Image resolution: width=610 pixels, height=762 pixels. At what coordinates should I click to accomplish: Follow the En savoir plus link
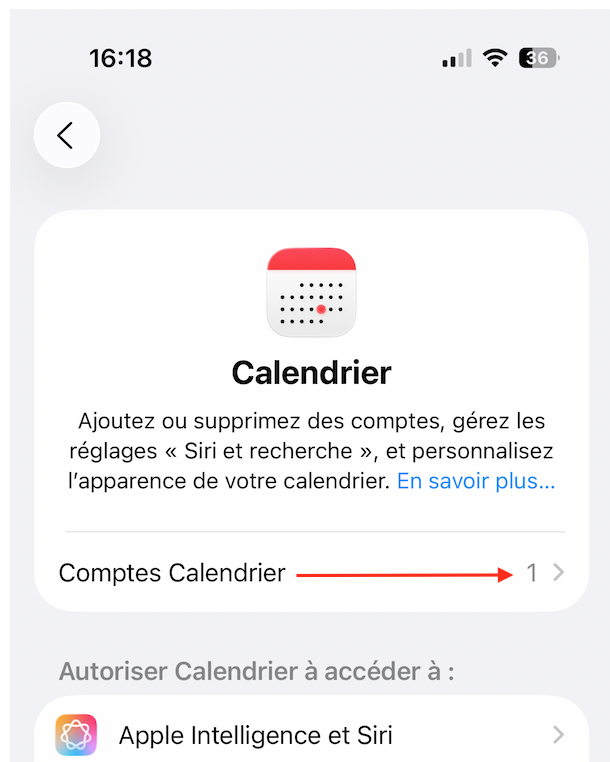point(475,481)
